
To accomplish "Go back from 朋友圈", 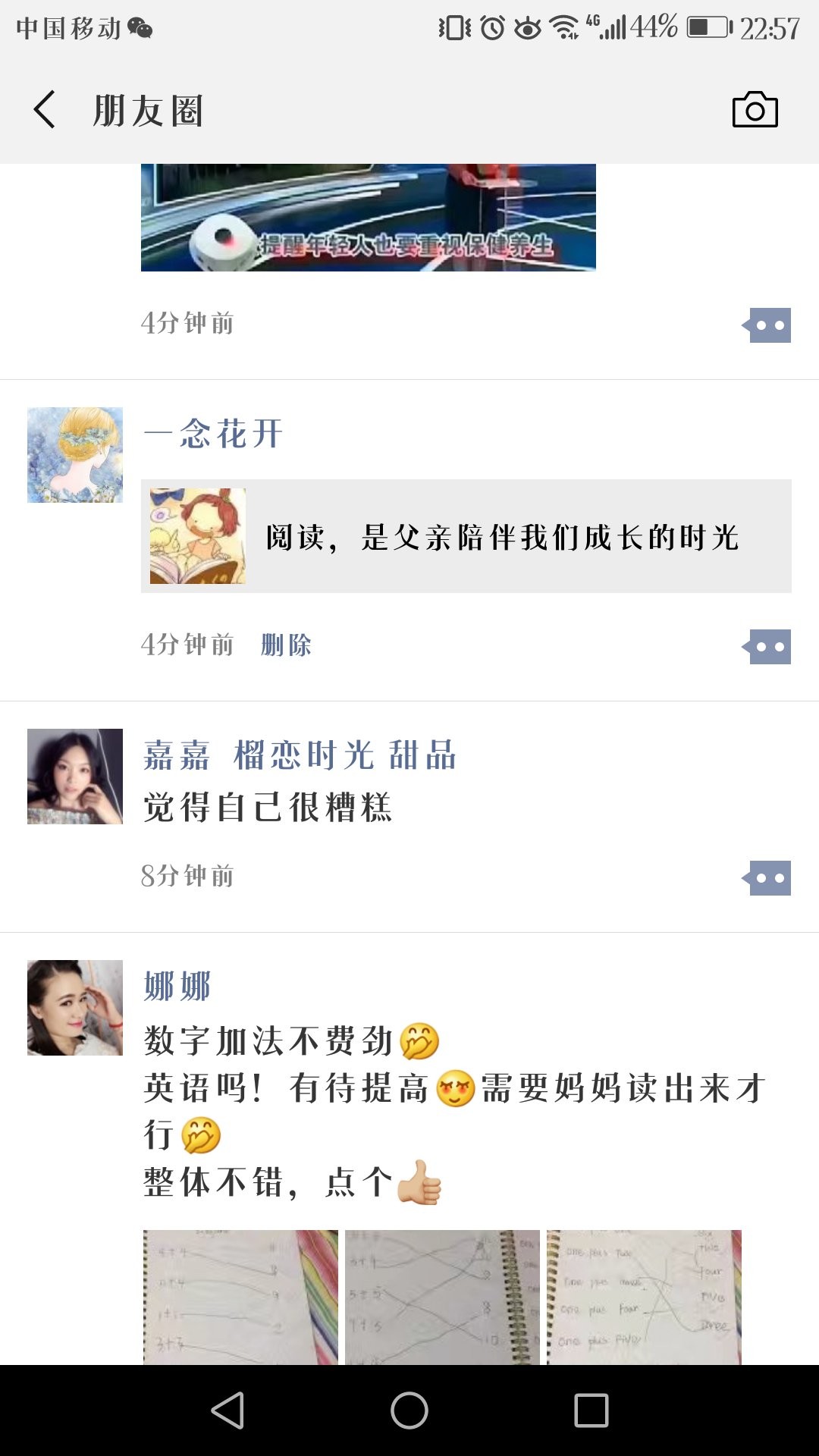I will (x=45, y=110).
